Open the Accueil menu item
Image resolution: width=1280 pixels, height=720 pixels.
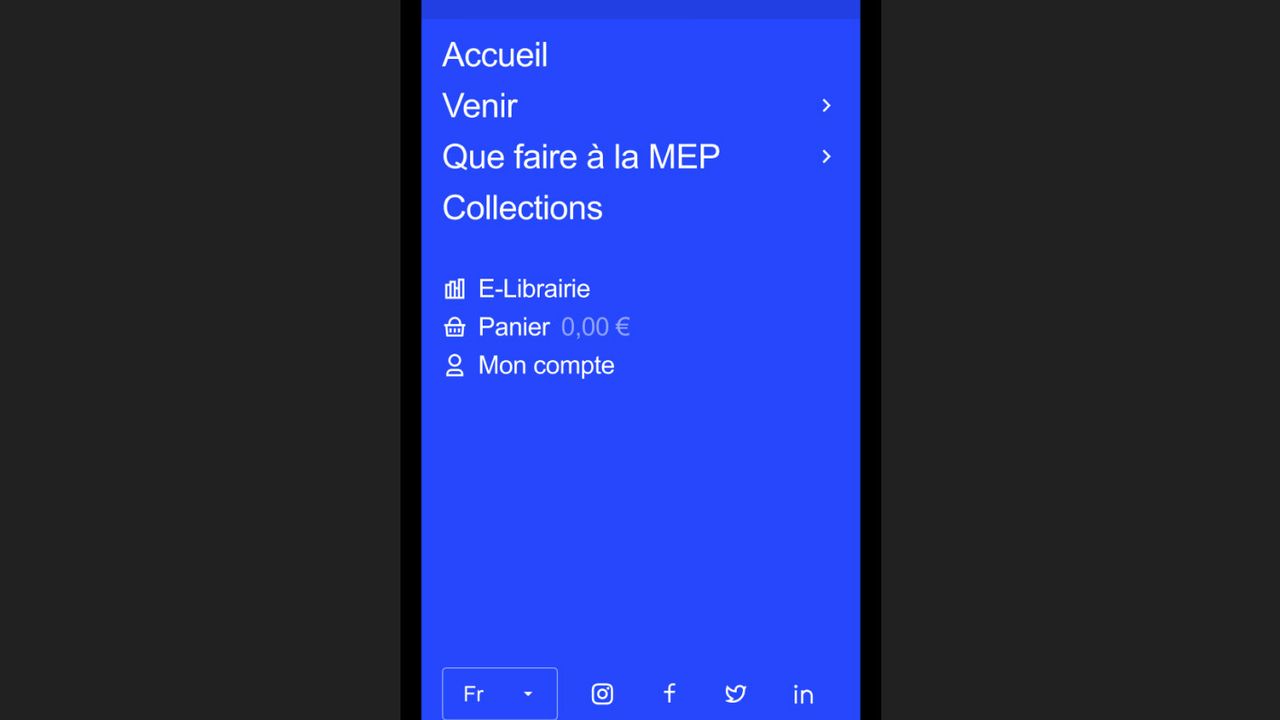(x=495, y=55)
